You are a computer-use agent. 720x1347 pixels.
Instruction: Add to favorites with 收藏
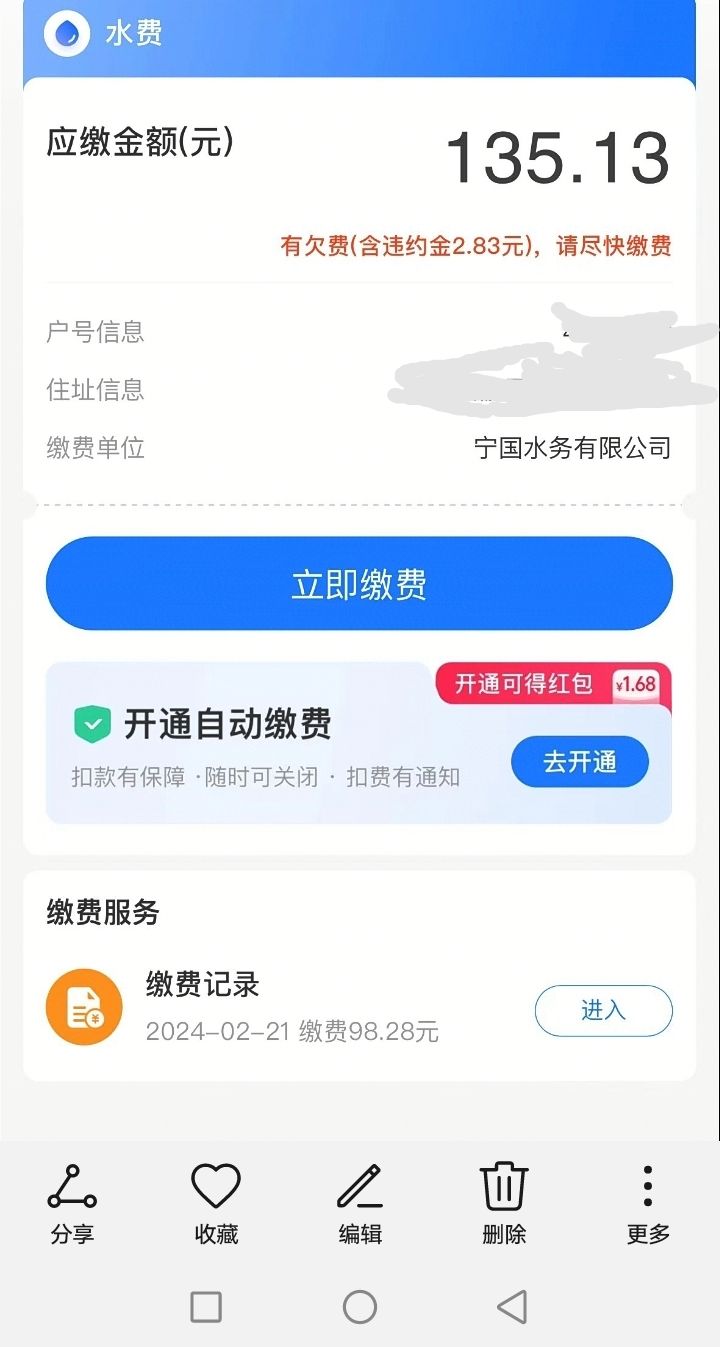pos(216,1205)
